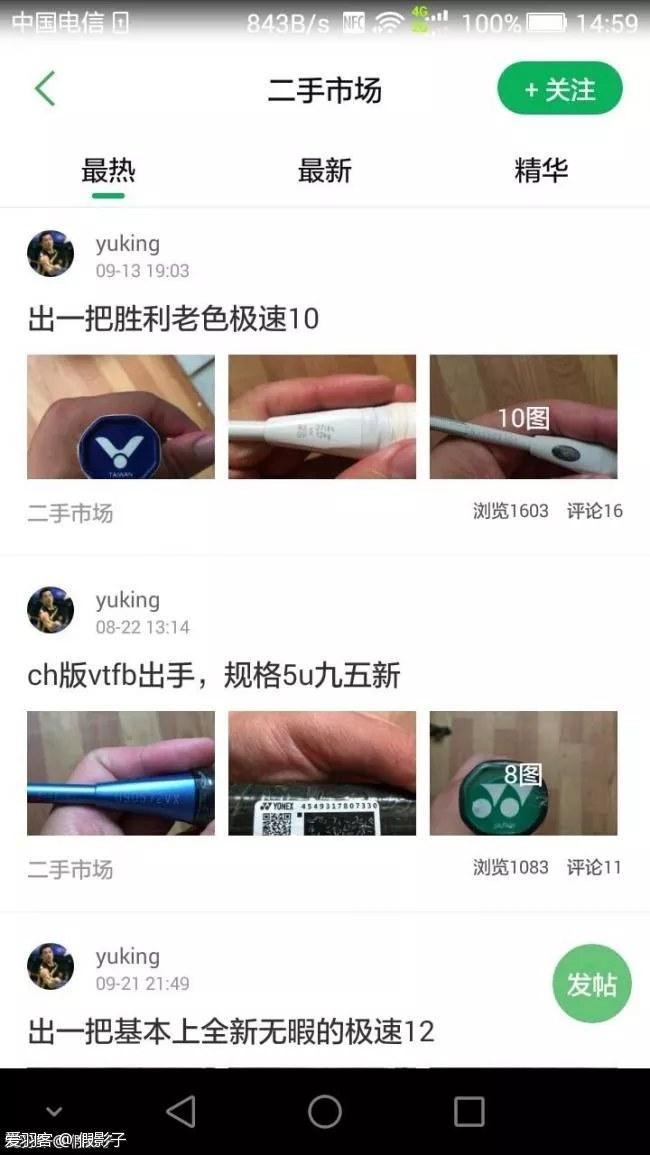The width and height of the screenshot is (650, 1155).
Task: Open post 出一把胜利老色极速10
Action: point(174,319)
